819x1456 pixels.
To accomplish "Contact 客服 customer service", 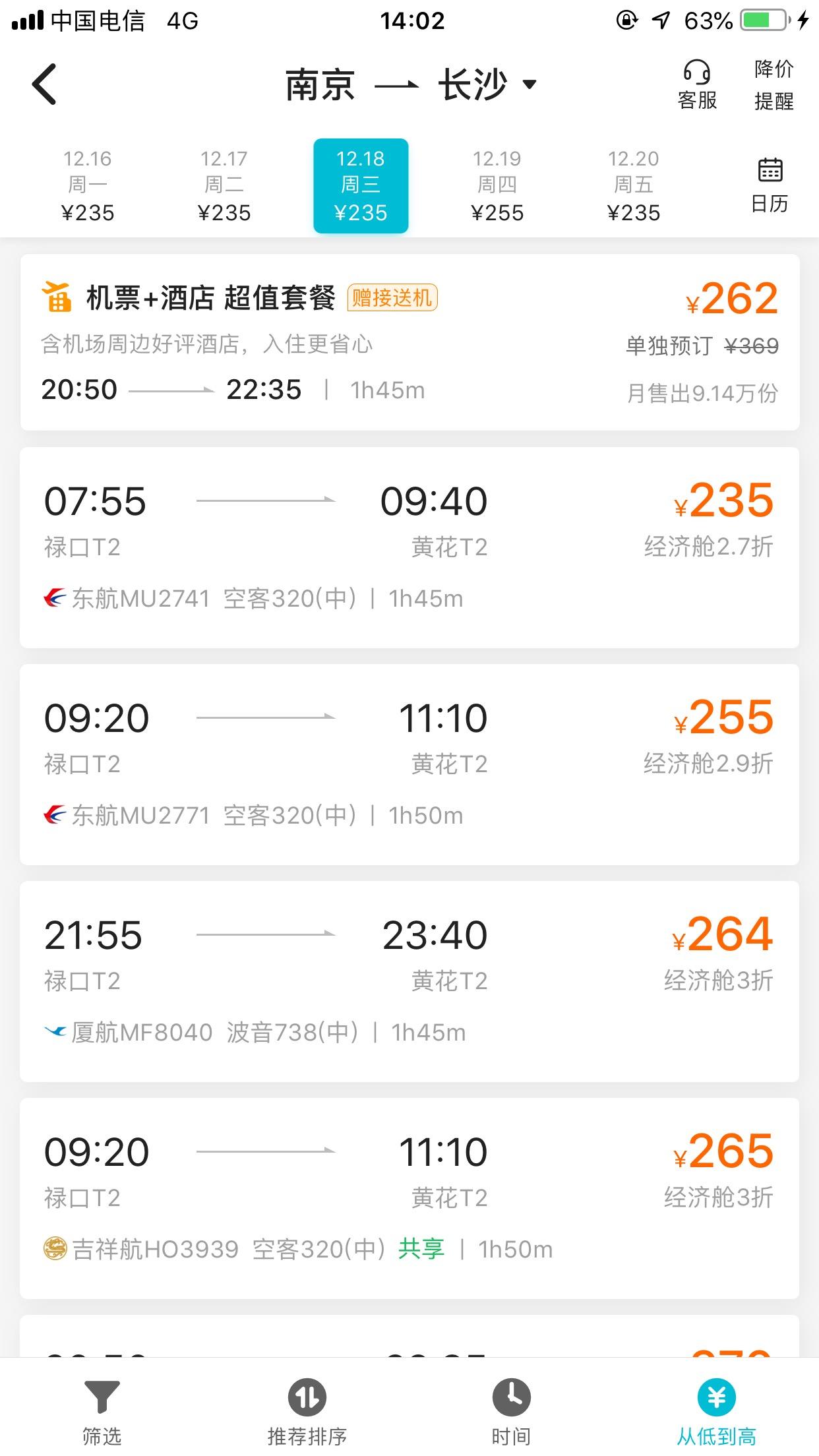I will [x=697, y=85].
